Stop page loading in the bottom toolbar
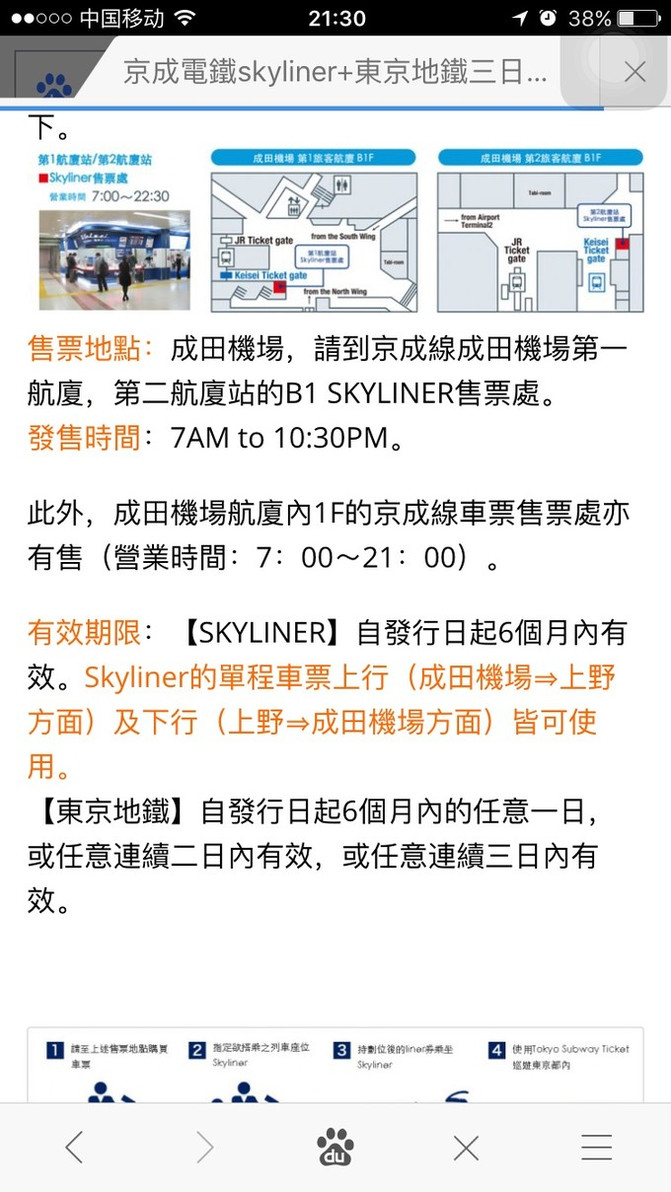 point(466,1148)
